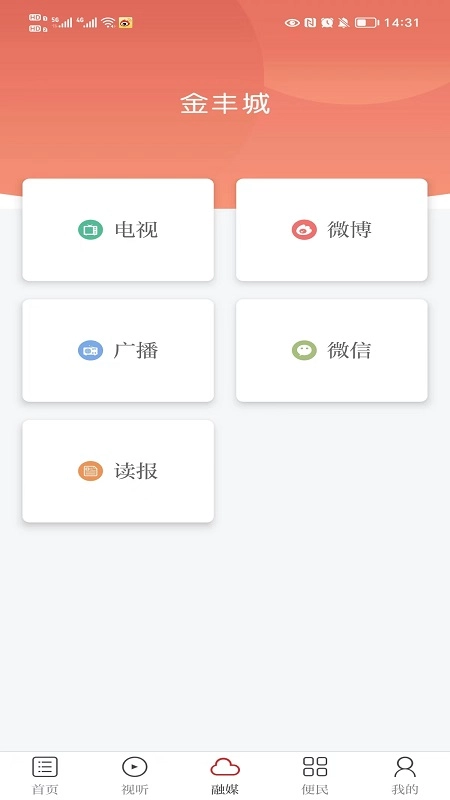
Task: Open the 微博 card
Action: [x=332, y=230]
